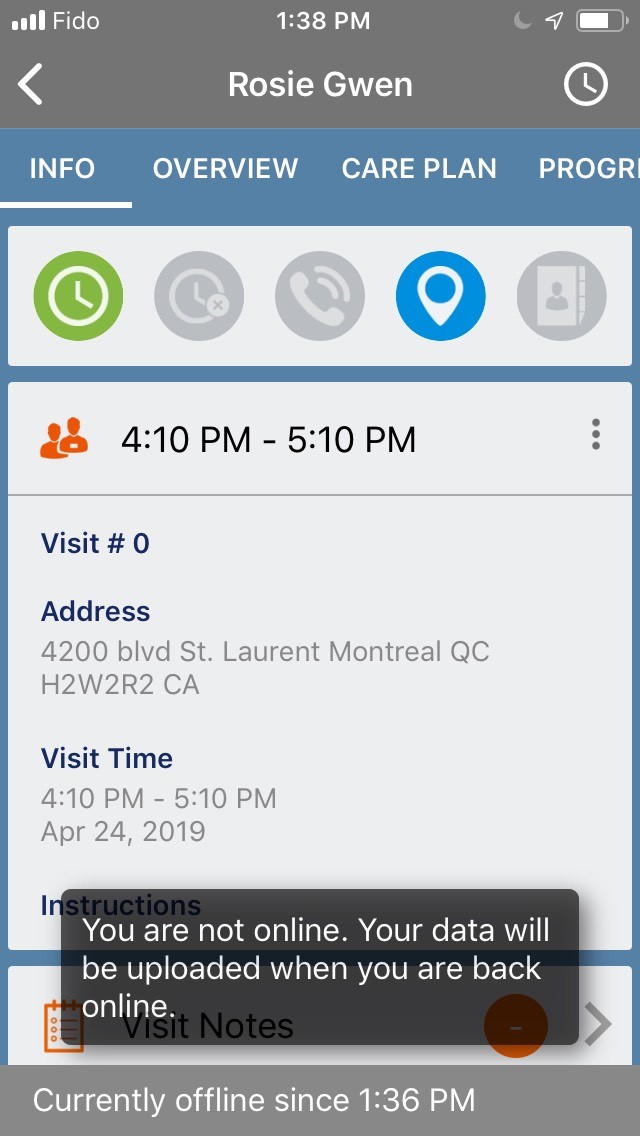
Task: Tap the green clock-in button
Action: click(x=78, y=296)
